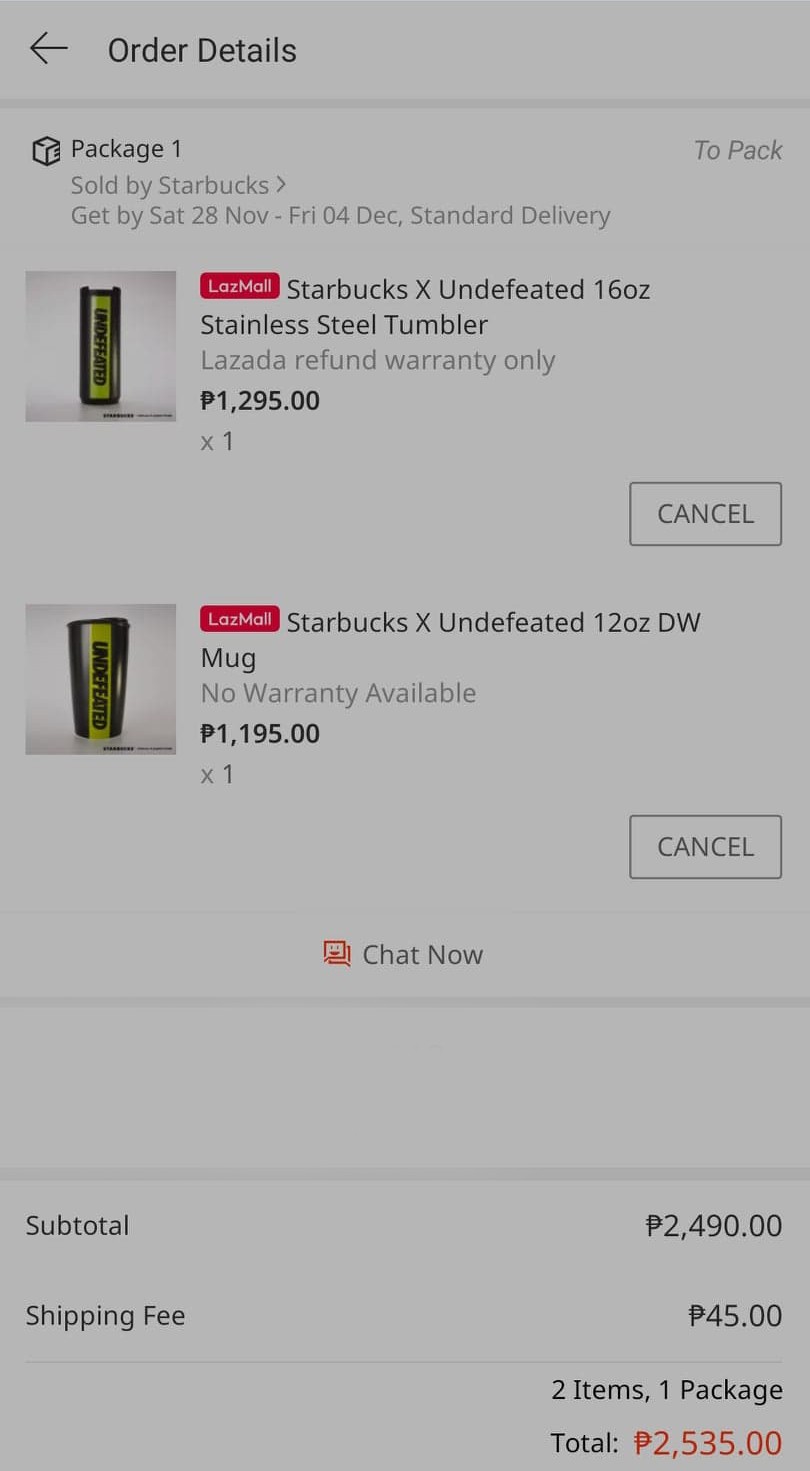Tap Chat Now to message the seller
This screenshot has height=1471, width=810.
click(x=404, y=954)
